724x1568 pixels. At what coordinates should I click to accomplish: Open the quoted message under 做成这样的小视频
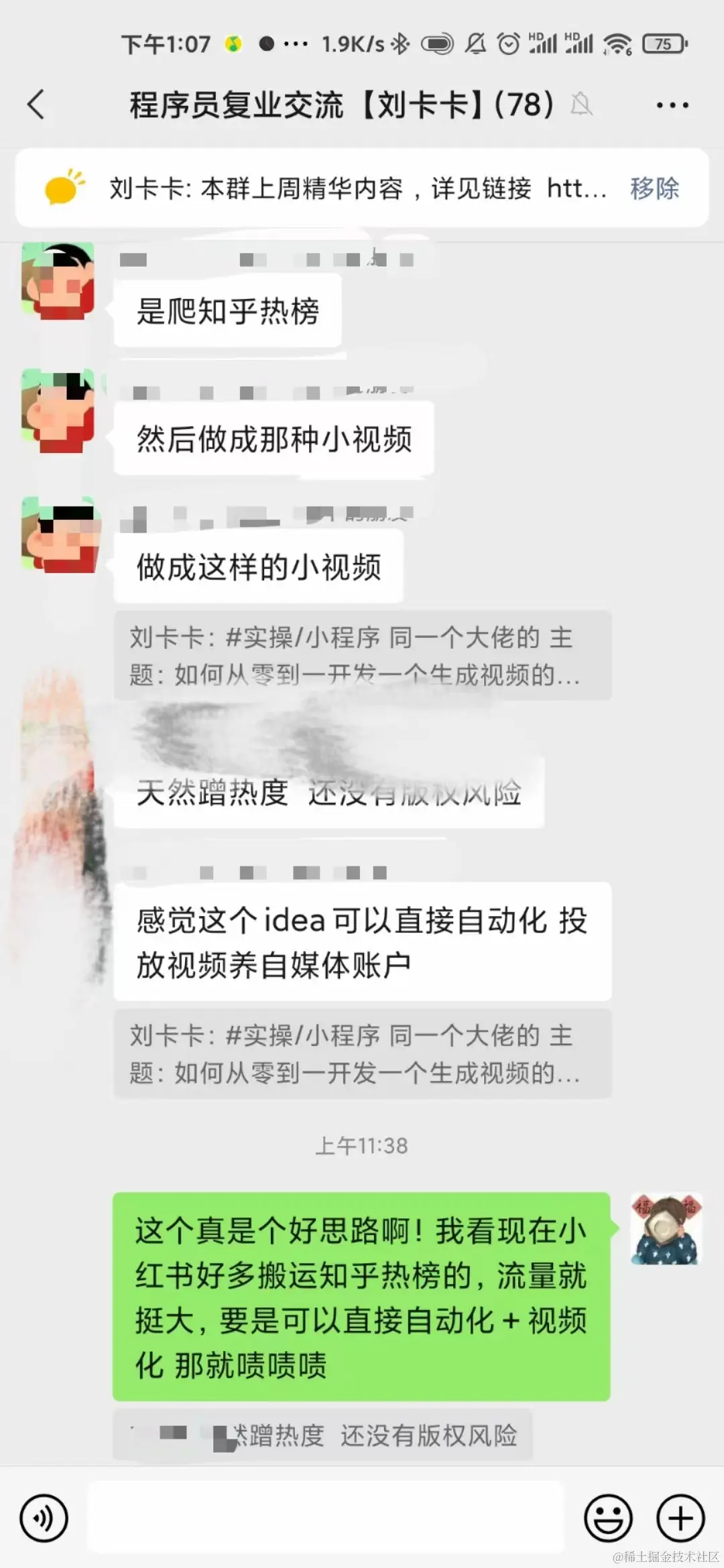point(362,655)
